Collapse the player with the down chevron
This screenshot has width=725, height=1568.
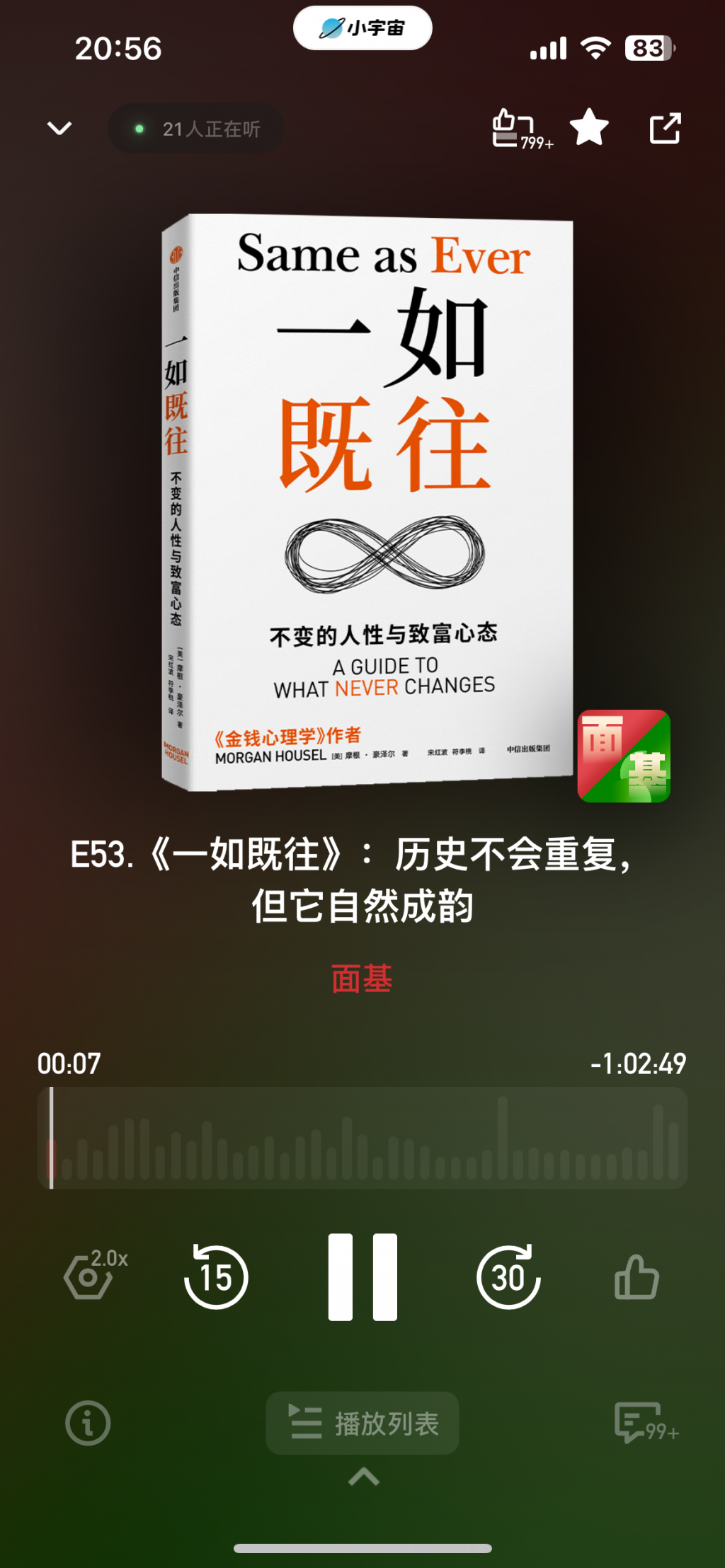[59, 128]
